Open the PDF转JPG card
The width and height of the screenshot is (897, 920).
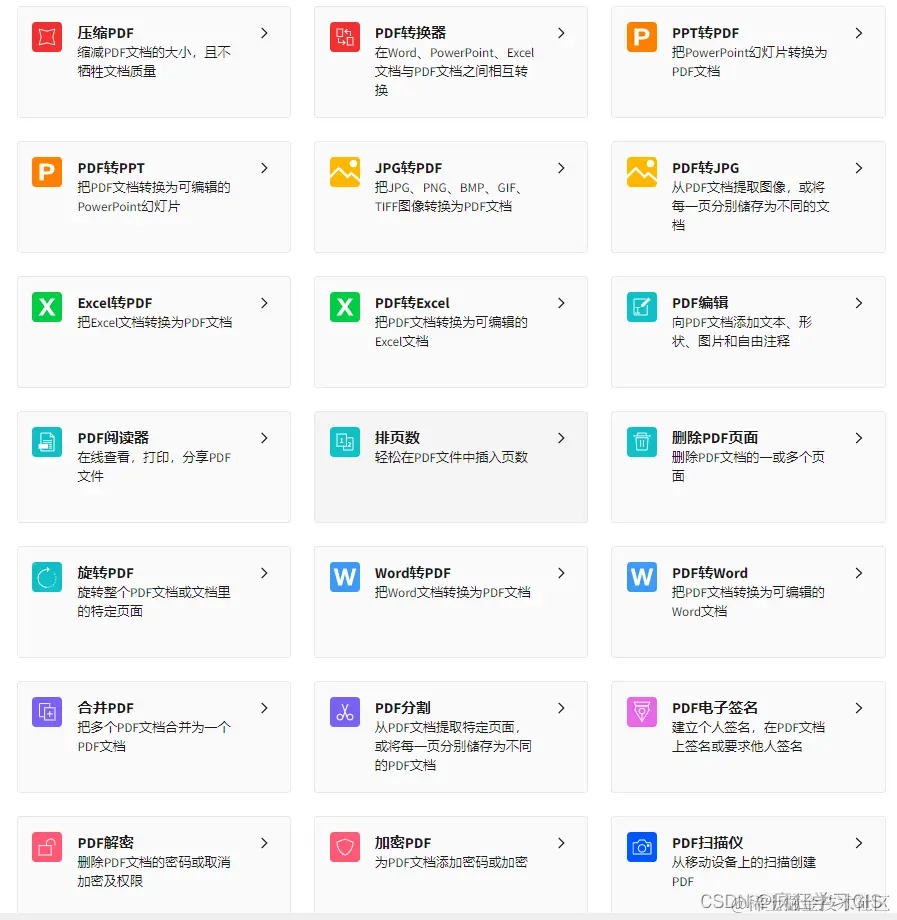click(747, 196)
